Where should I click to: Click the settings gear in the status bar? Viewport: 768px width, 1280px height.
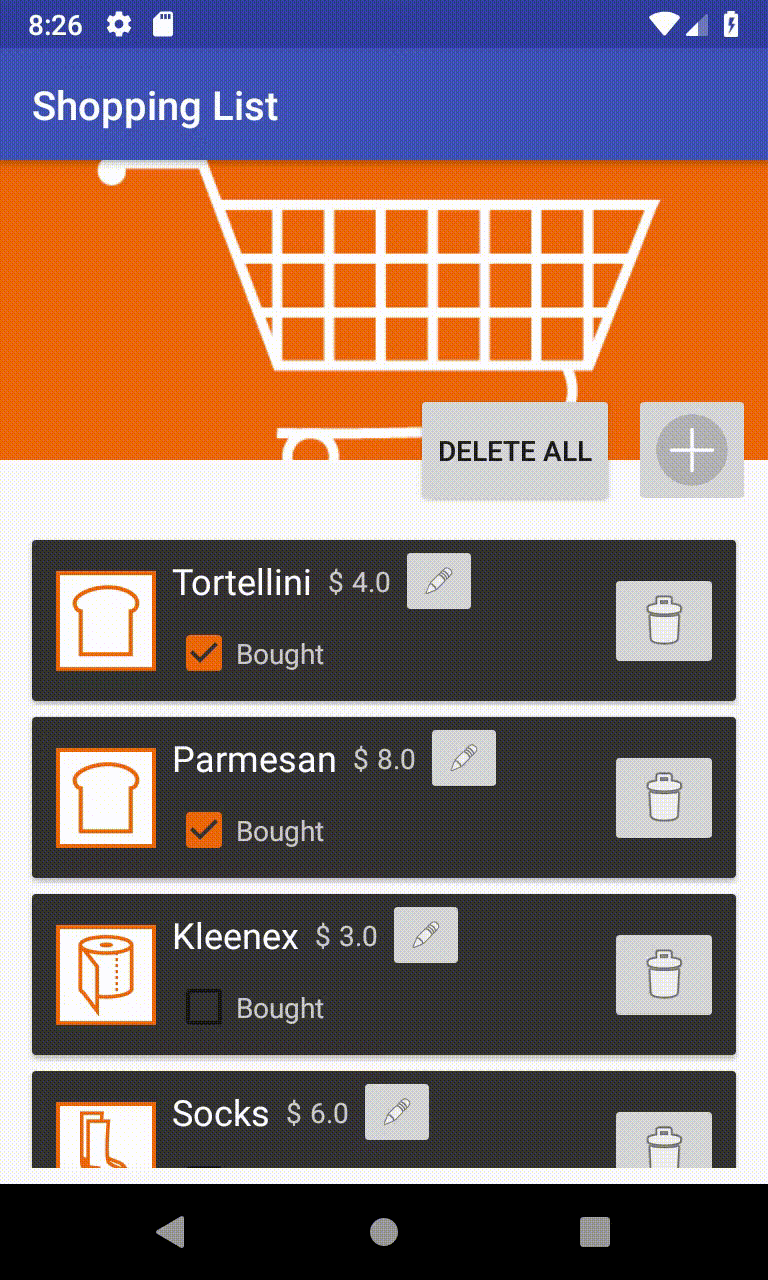pos(117,25)
